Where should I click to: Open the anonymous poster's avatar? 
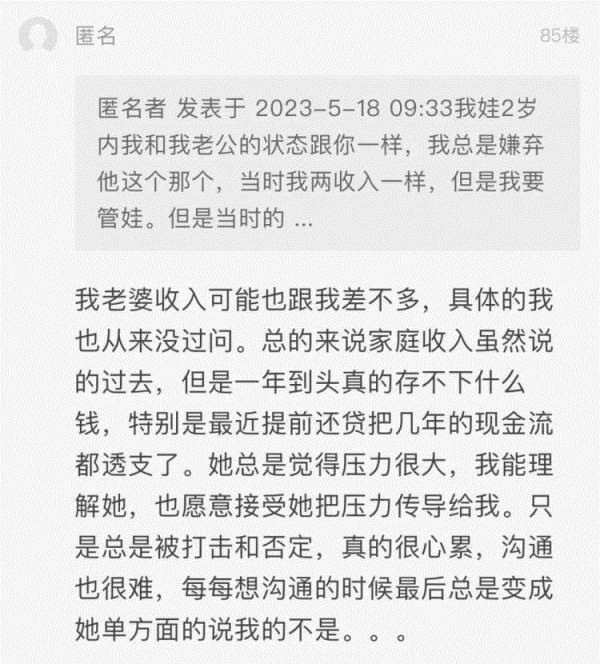[36, 37]
